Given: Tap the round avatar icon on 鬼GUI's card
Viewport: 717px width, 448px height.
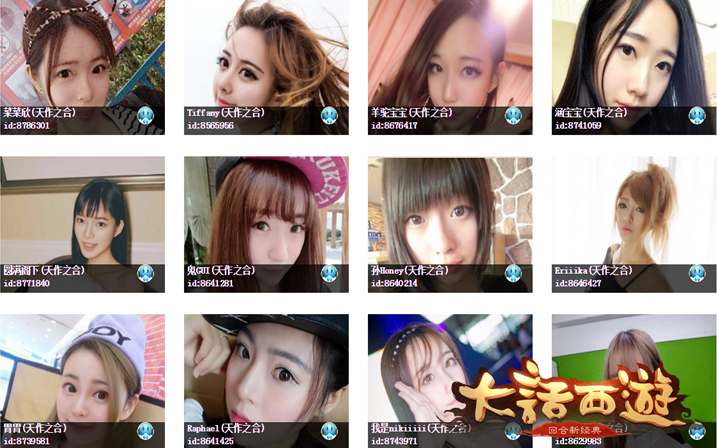Looking at the screenshot, I should pos(329,274).
